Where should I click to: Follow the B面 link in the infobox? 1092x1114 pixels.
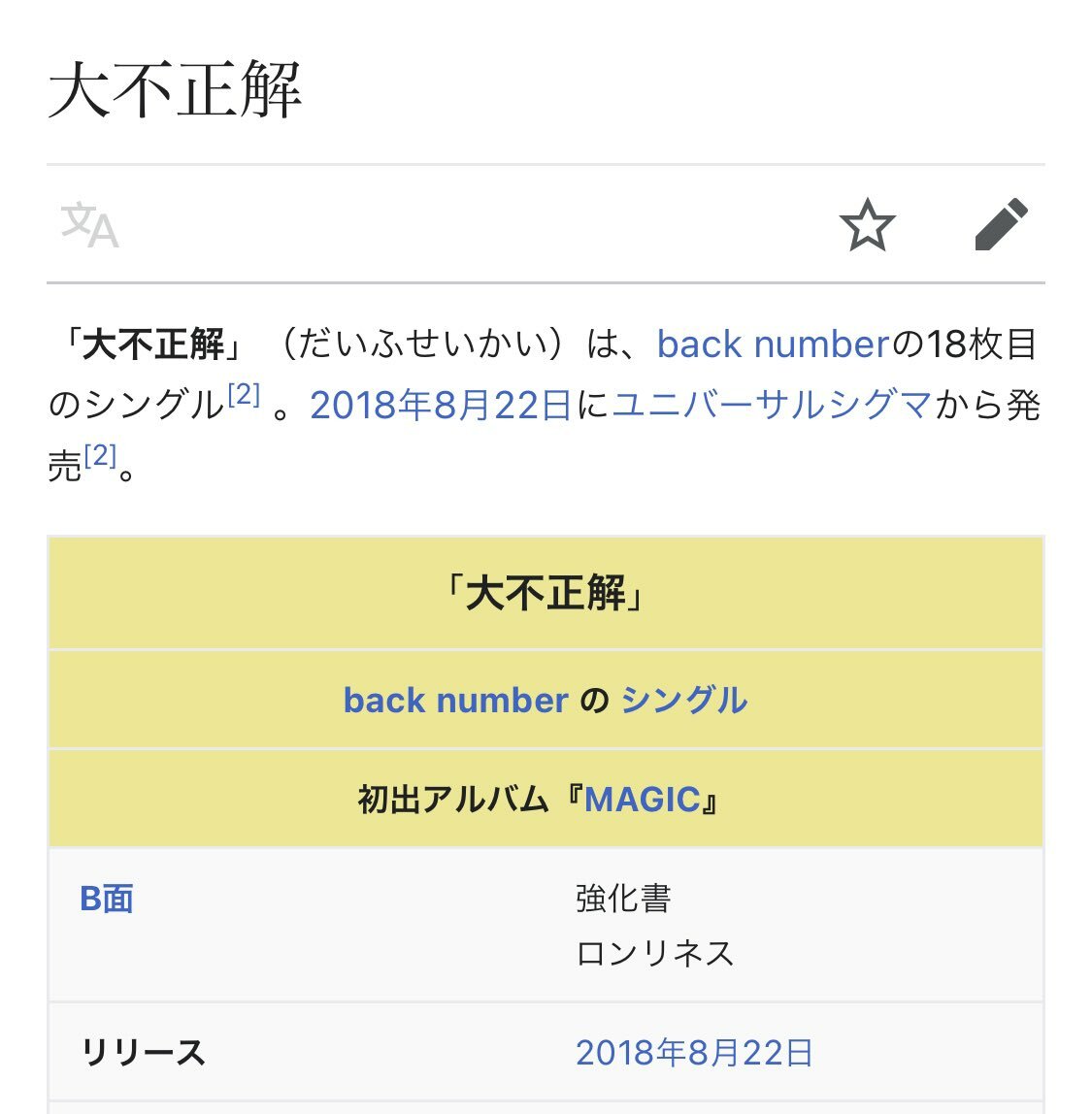coord(107,899)
